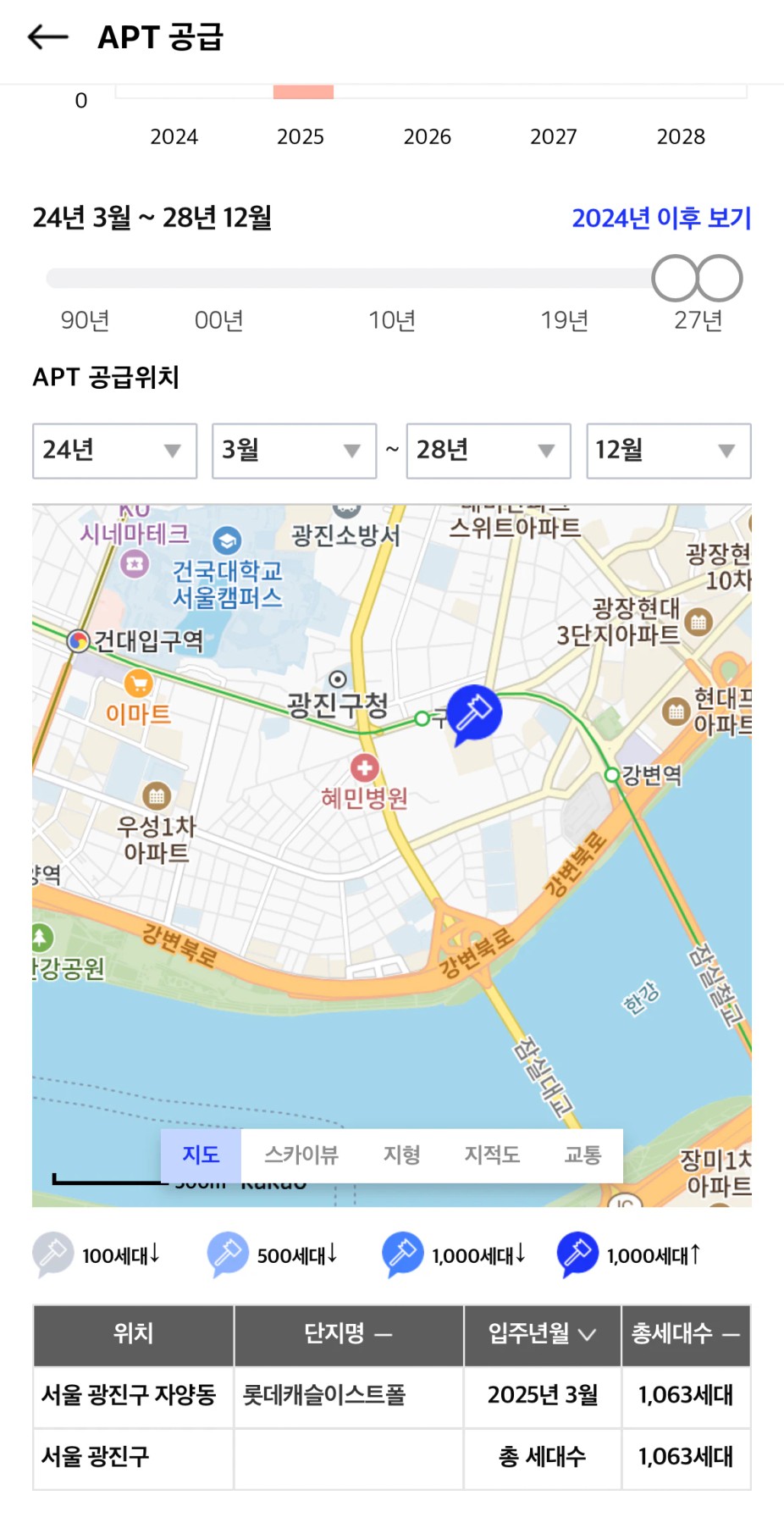Switch to the 지형 map view

click(x=401, y=1155)
